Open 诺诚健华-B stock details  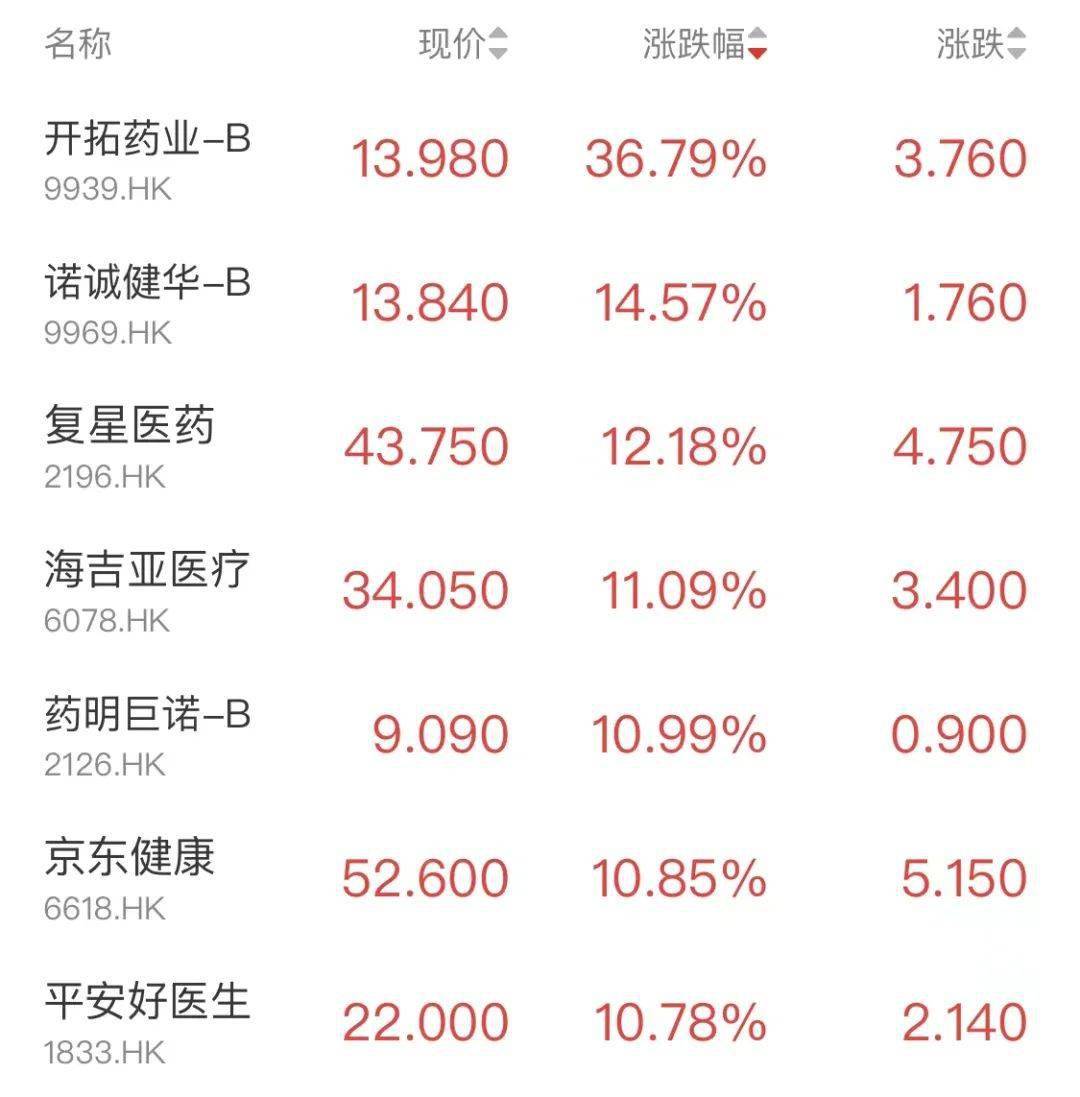pyautogui.click(x=540, y=304)
